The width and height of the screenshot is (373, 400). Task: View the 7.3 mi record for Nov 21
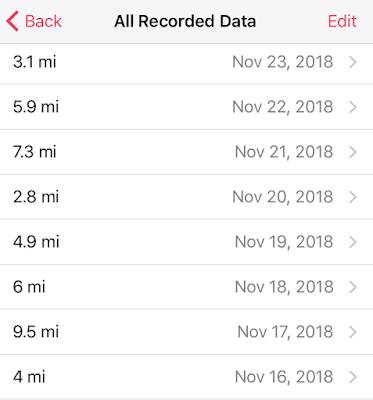click(x=186, y=152)
